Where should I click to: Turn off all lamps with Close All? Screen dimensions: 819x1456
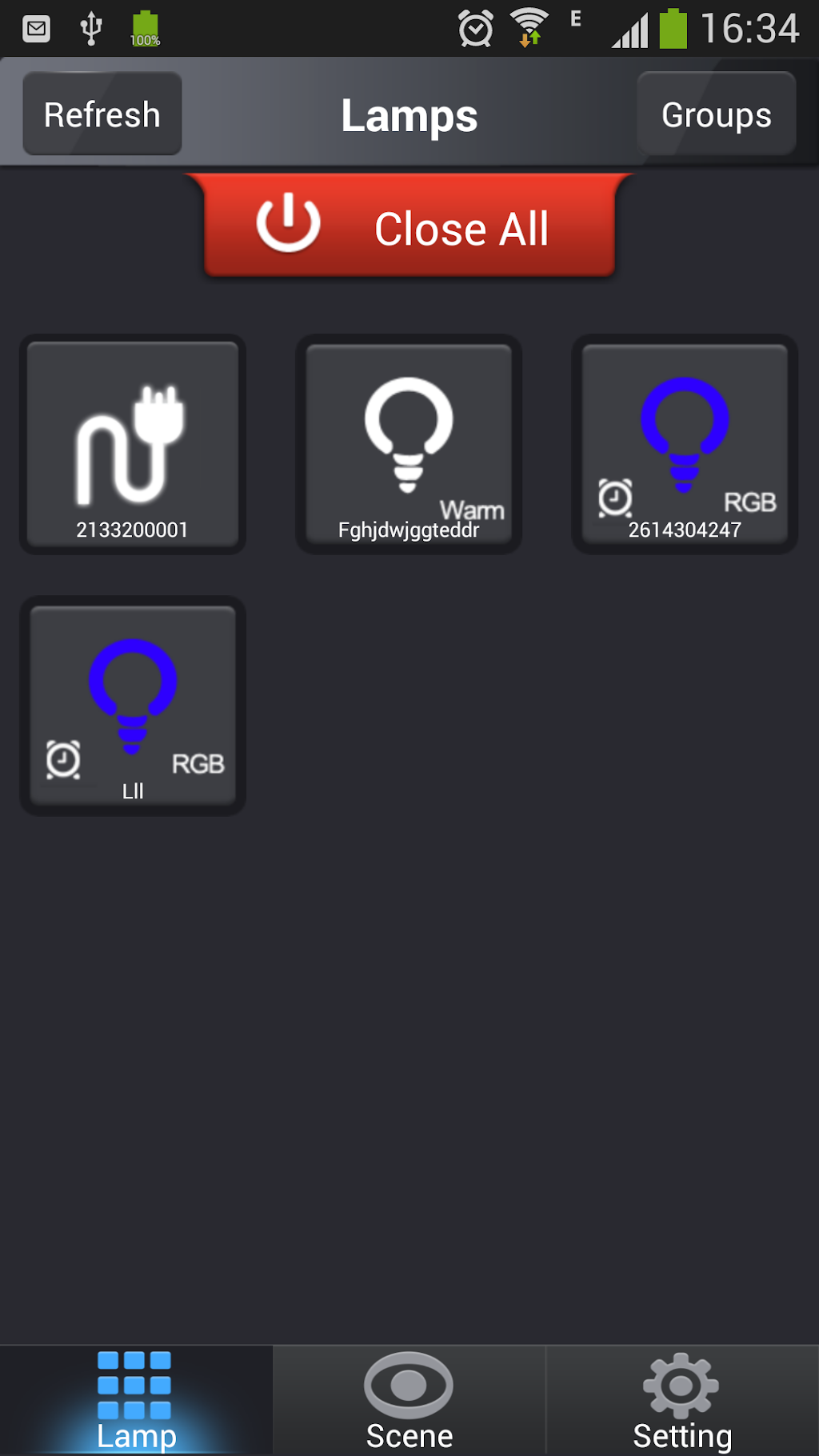point(409,227)
